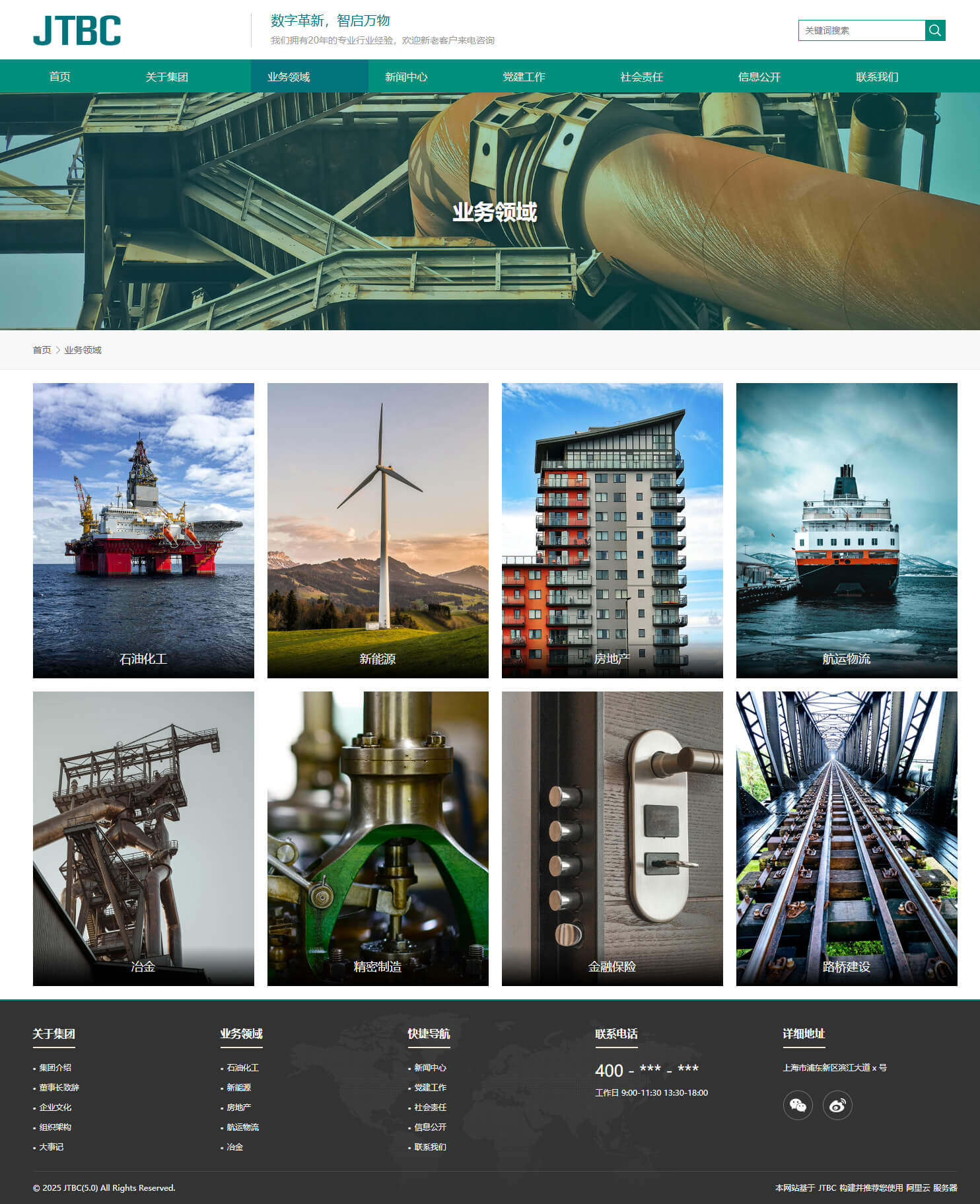Screen dimensions: 980x1204
Task: Open the 新能源 wind turbine card
Action: 378,530
